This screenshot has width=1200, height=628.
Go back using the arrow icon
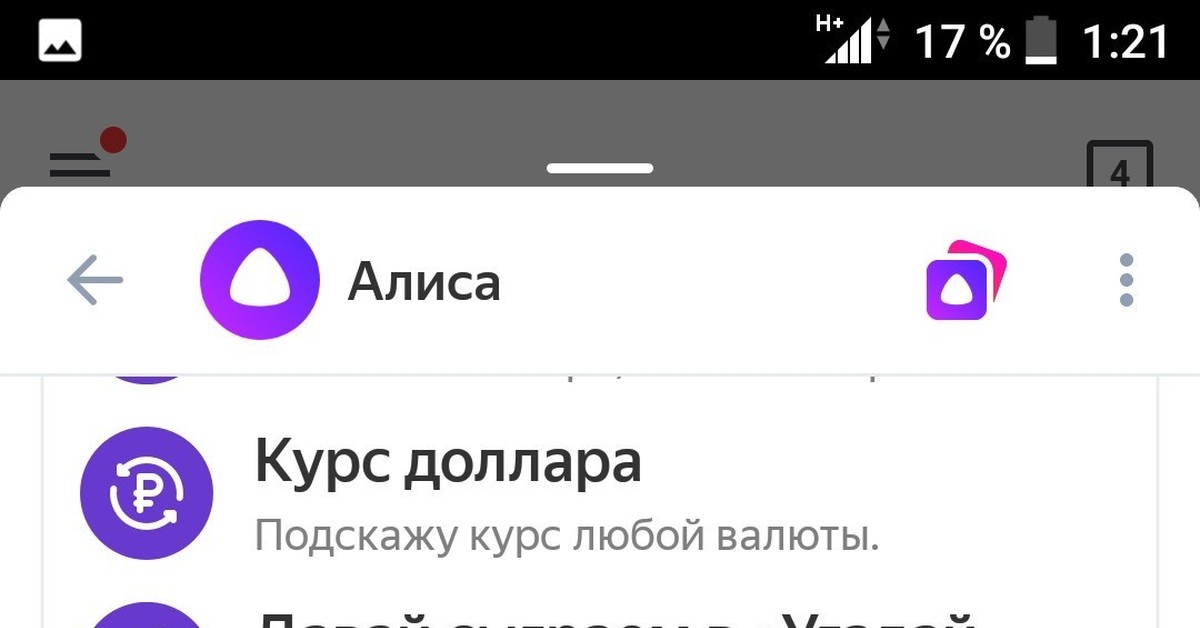(x=95, y=279)
